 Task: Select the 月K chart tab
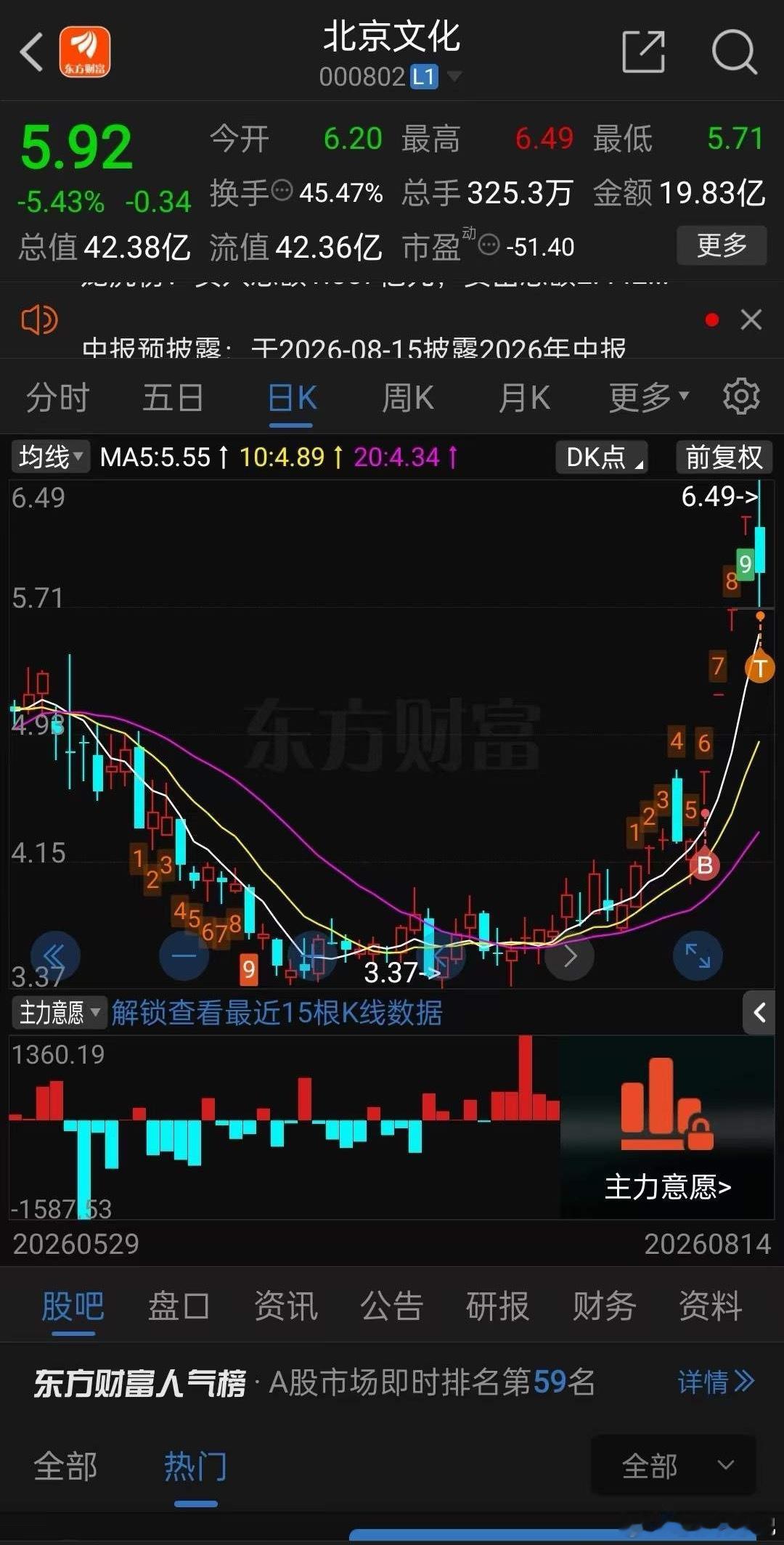524,398
